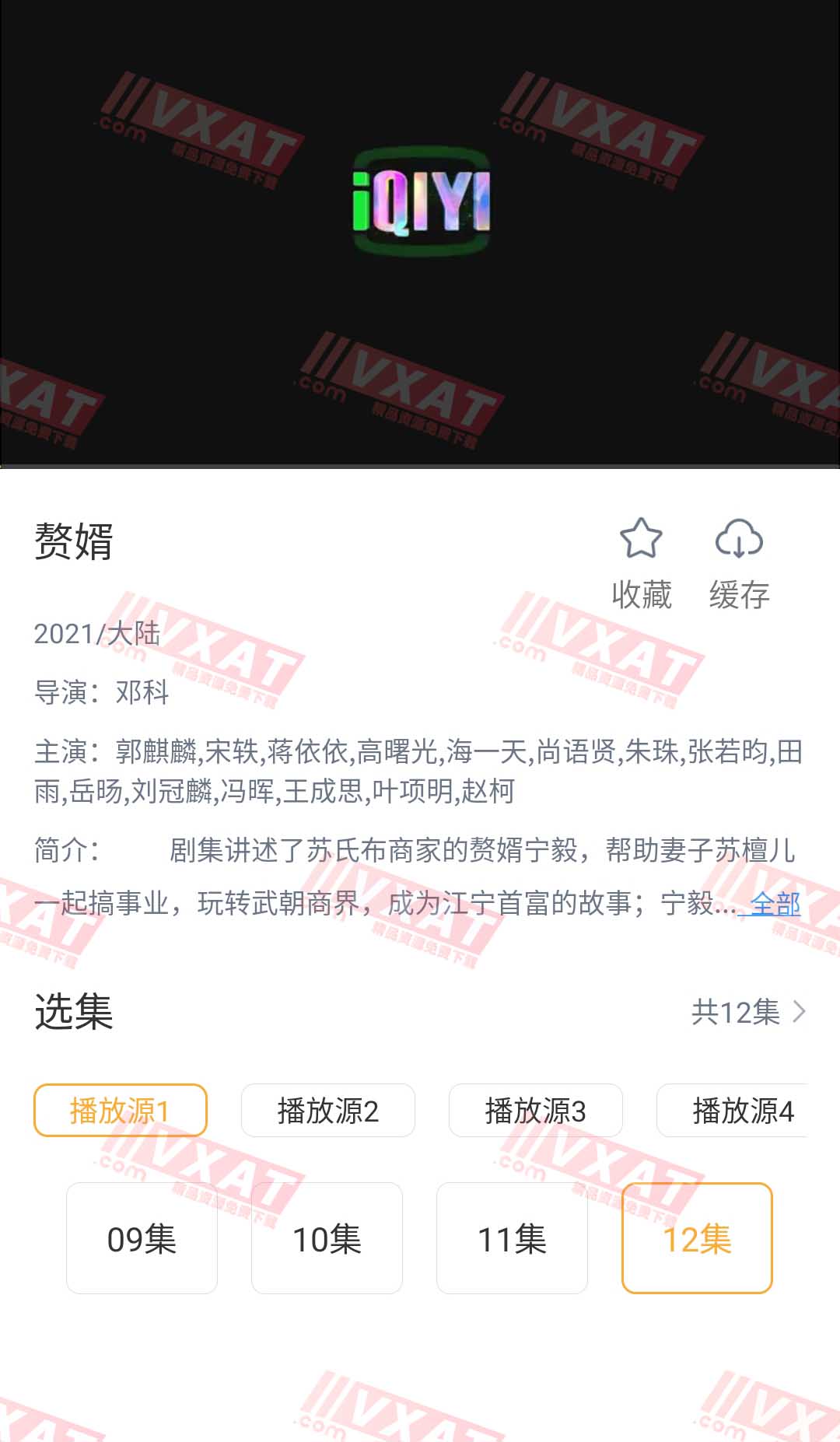Play episode 09集

pyautogui.click(x=142, y=1238)
